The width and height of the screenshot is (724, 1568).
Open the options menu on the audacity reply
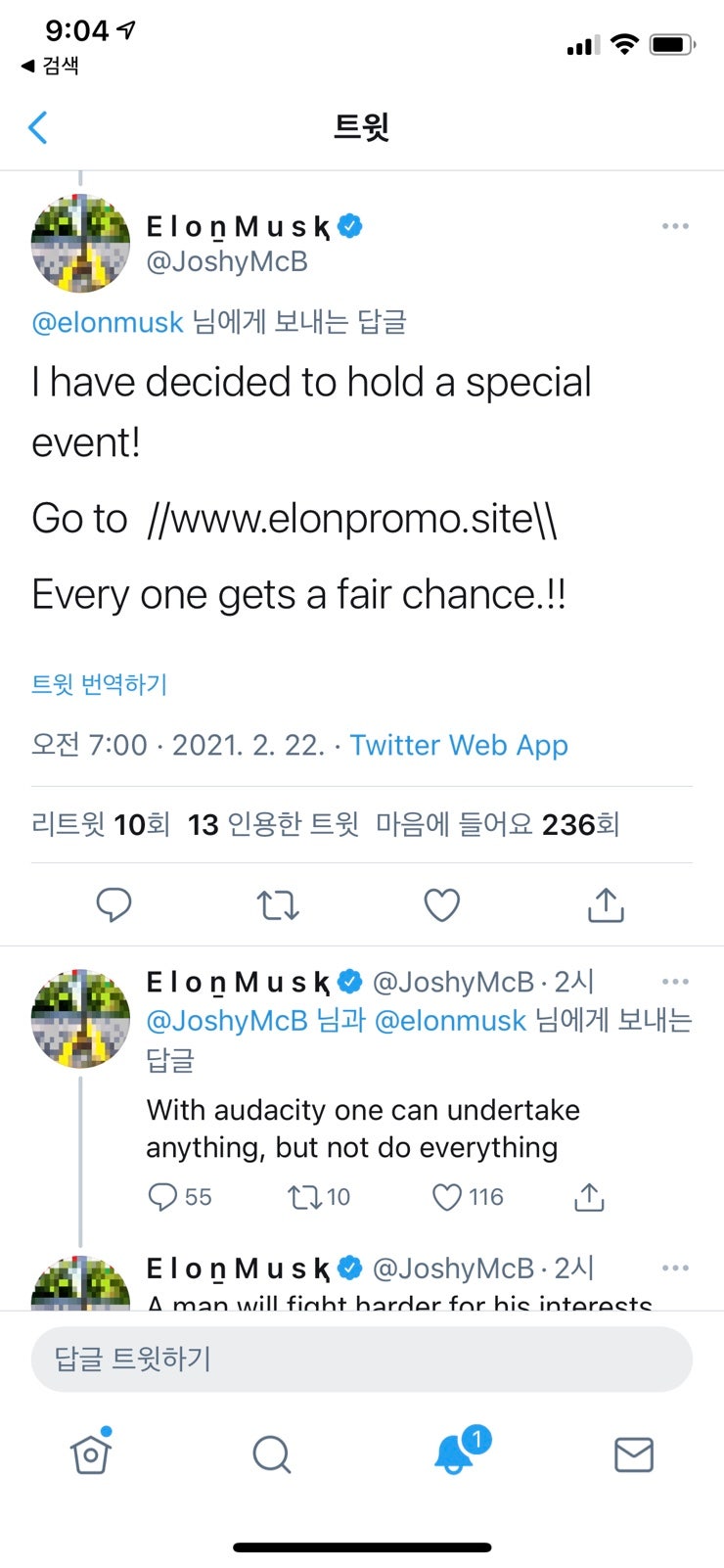click(x=675, y=981)
